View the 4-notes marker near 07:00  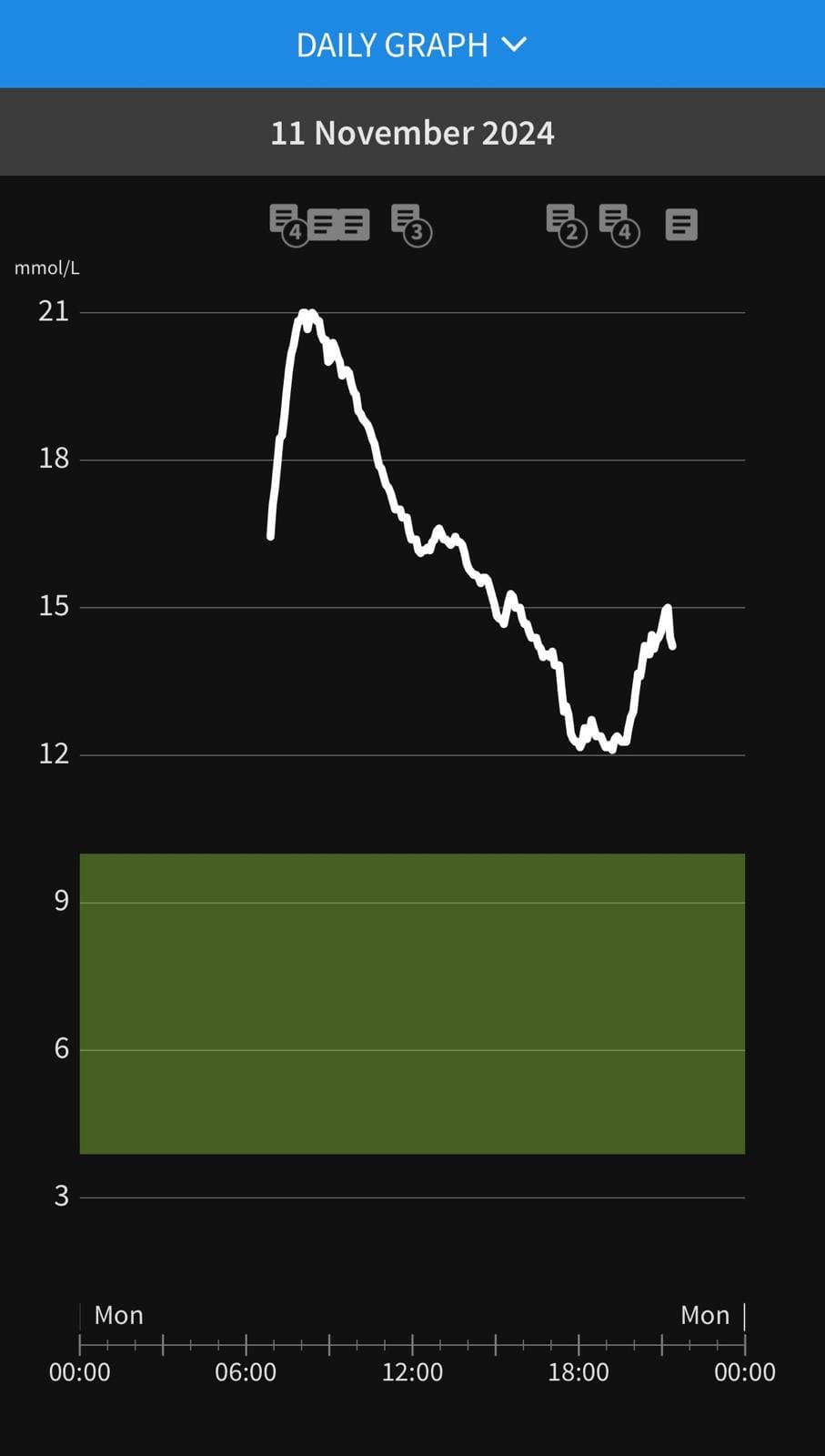(x=287, y=224)
